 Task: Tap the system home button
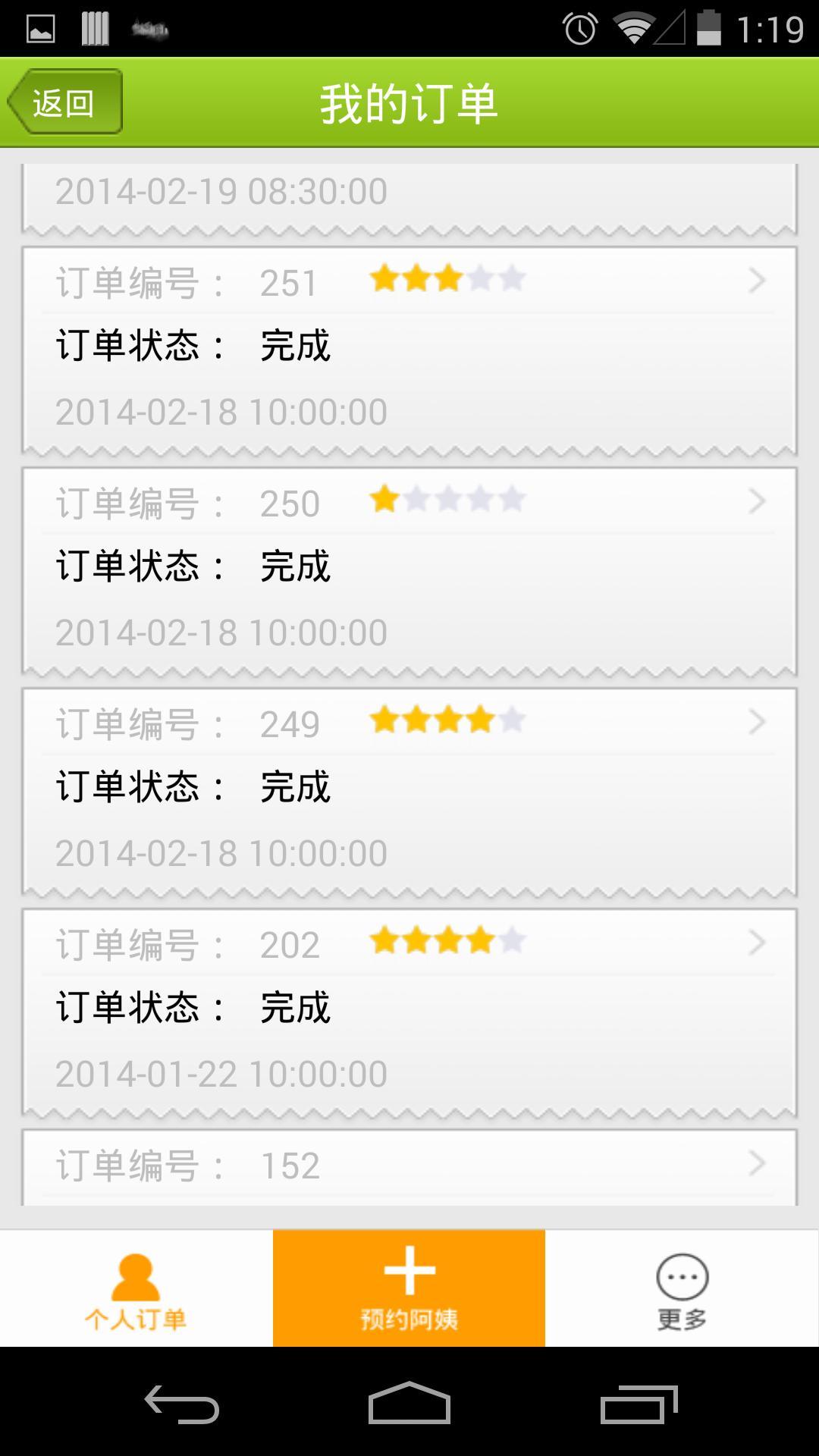pyautogui.click(x=409, y=1403)
